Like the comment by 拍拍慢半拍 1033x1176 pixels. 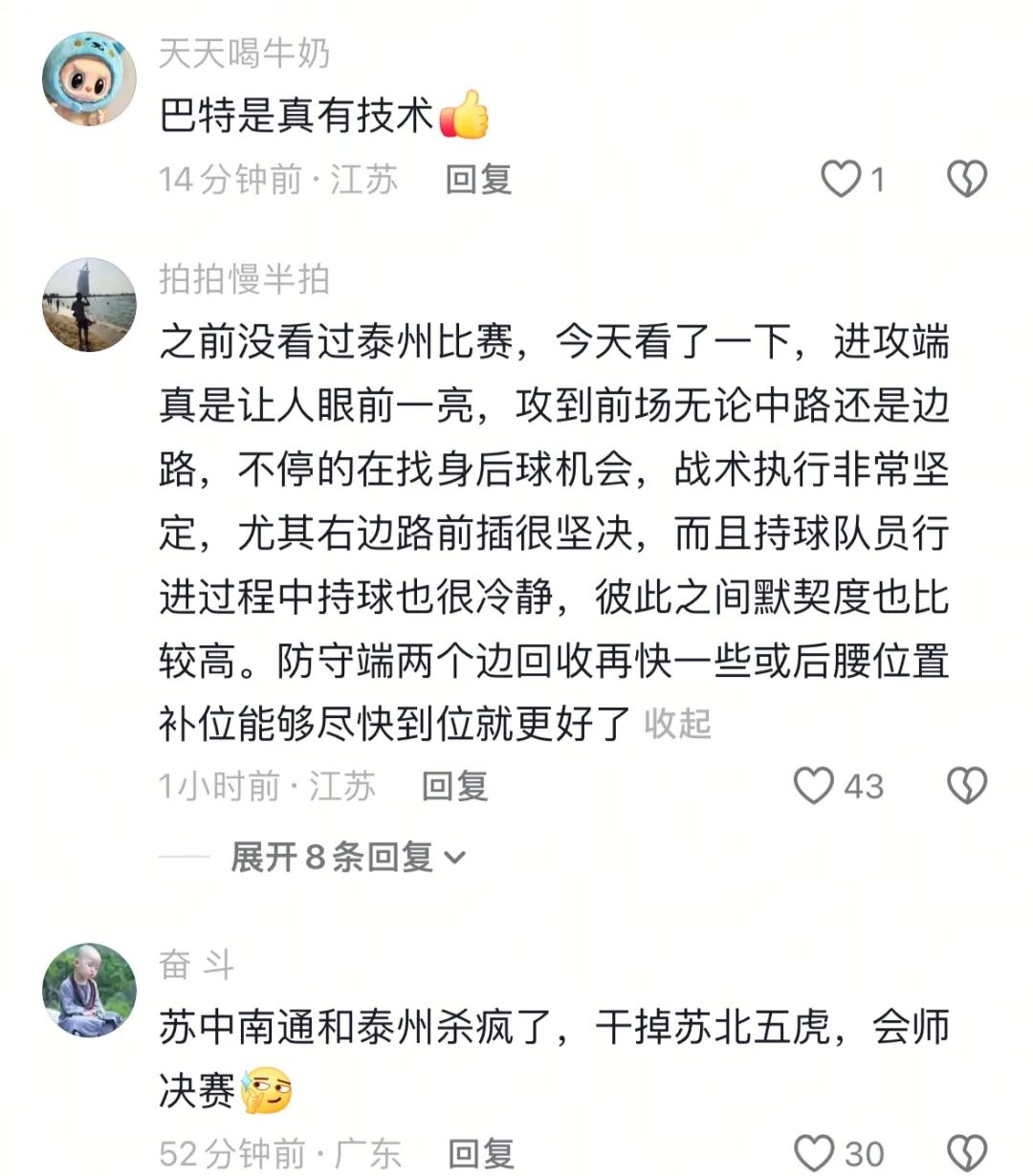(x=815, y=786)
